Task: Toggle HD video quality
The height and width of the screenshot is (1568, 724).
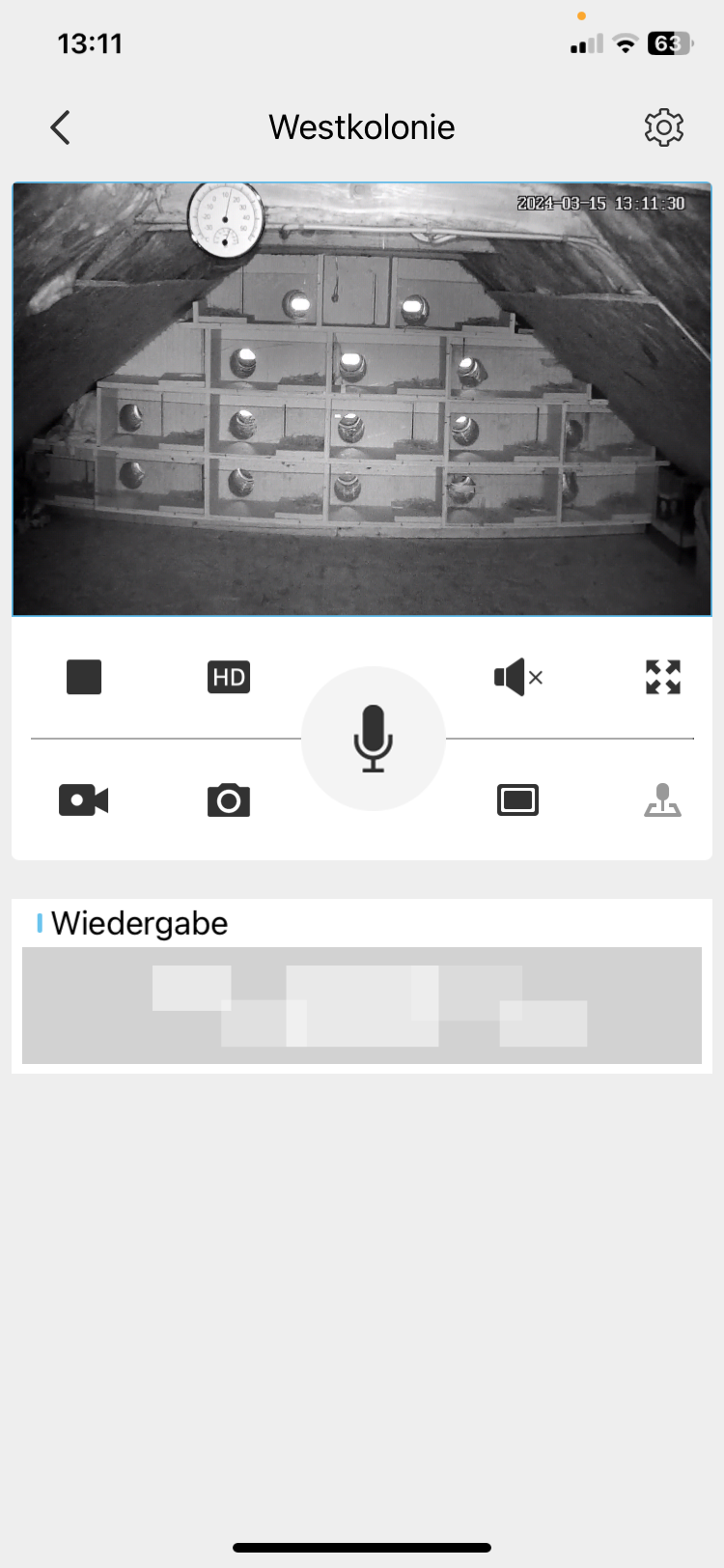Action: point(229,677)
